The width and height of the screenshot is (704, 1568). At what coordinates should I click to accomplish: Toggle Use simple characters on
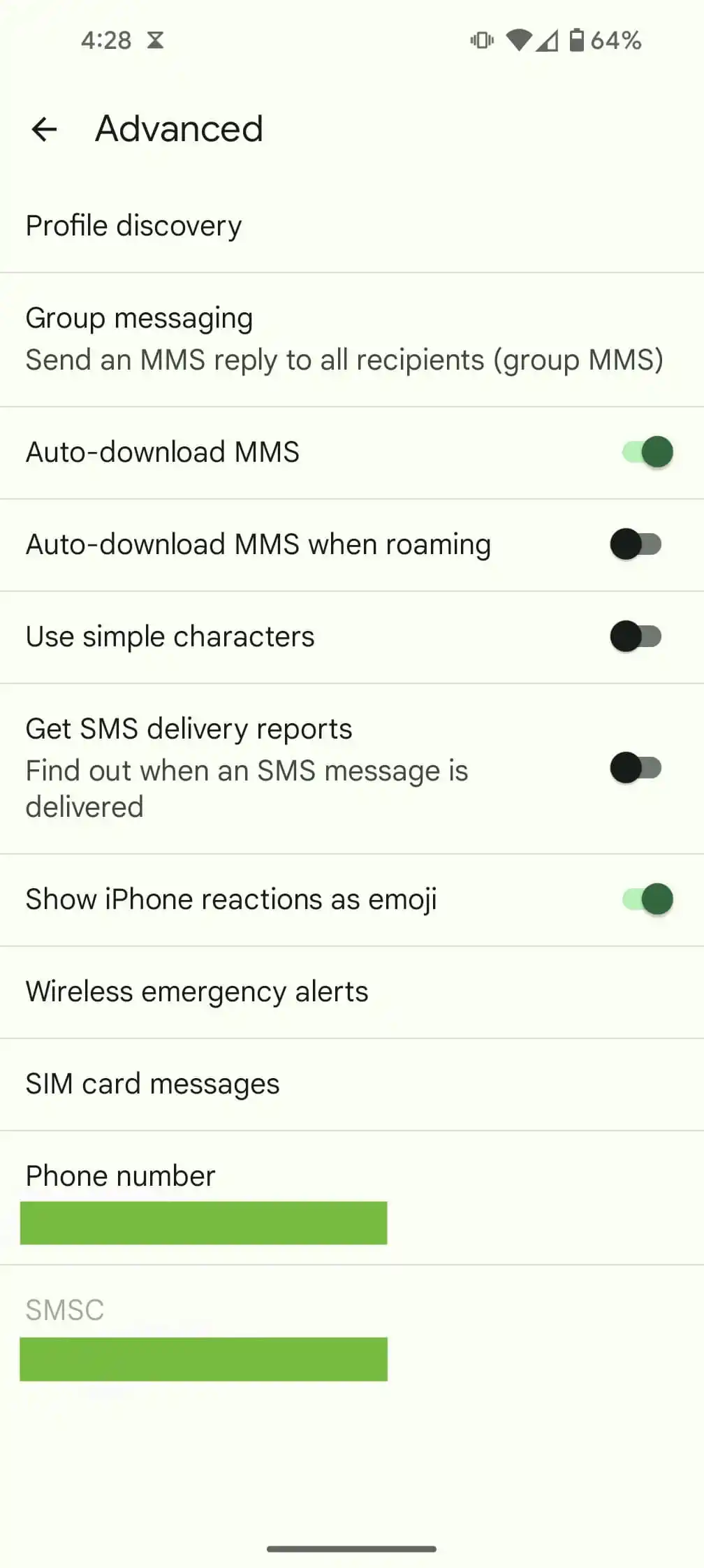[636, 637]
